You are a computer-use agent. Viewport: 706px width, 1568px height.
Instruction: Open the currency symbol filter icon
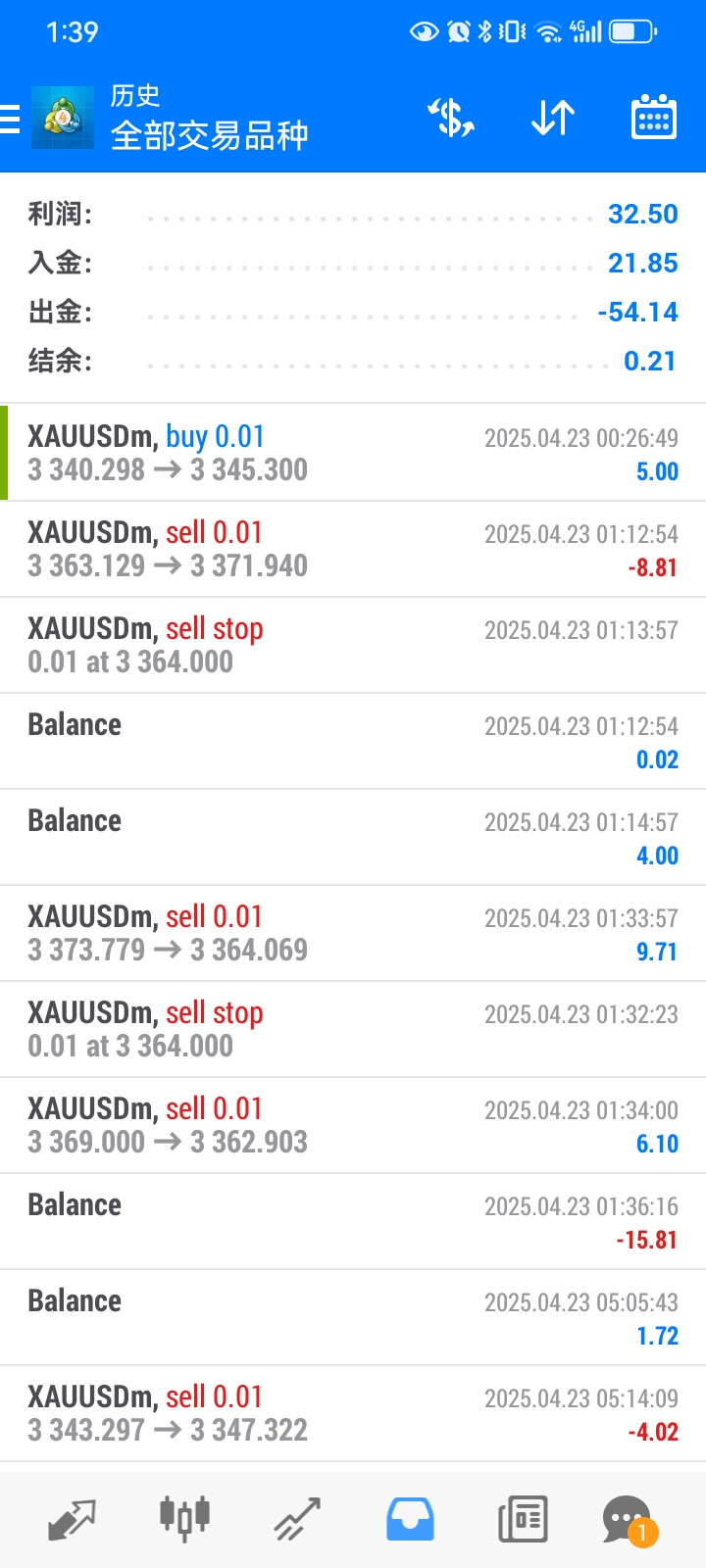click(451, 119)
